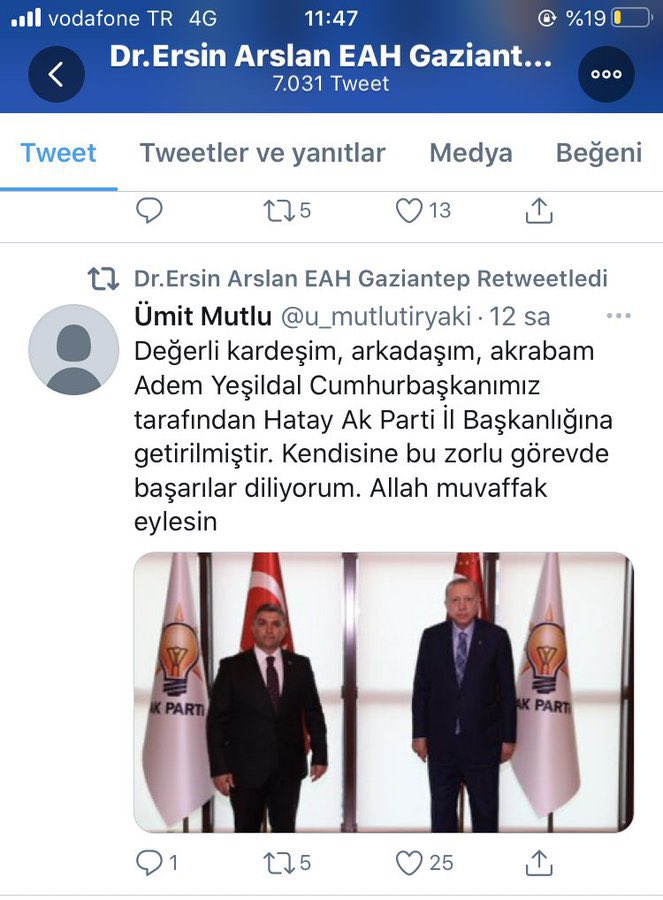
Task: Share Ümit Mutlu's tweet
Action: [538, 862]
